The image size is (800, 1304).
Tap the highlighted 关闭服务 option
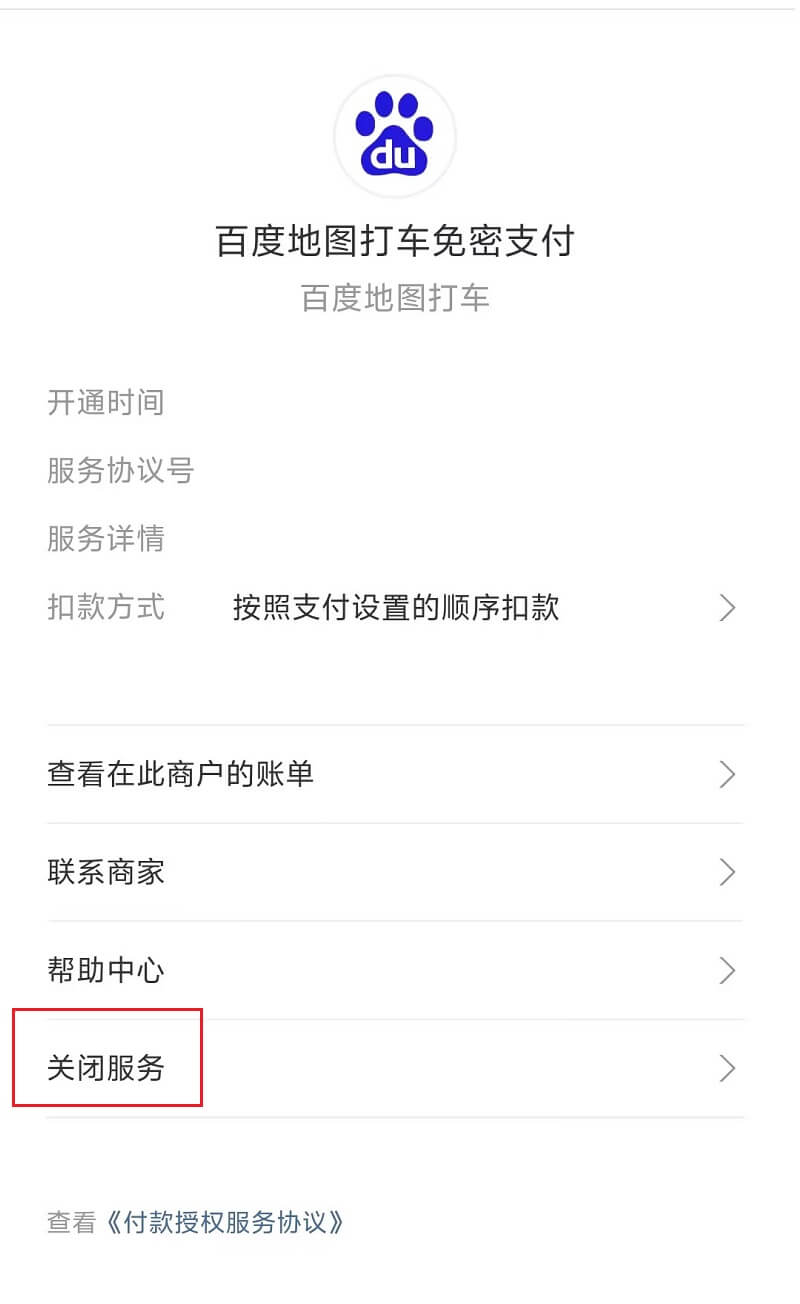coord(106,1069)
